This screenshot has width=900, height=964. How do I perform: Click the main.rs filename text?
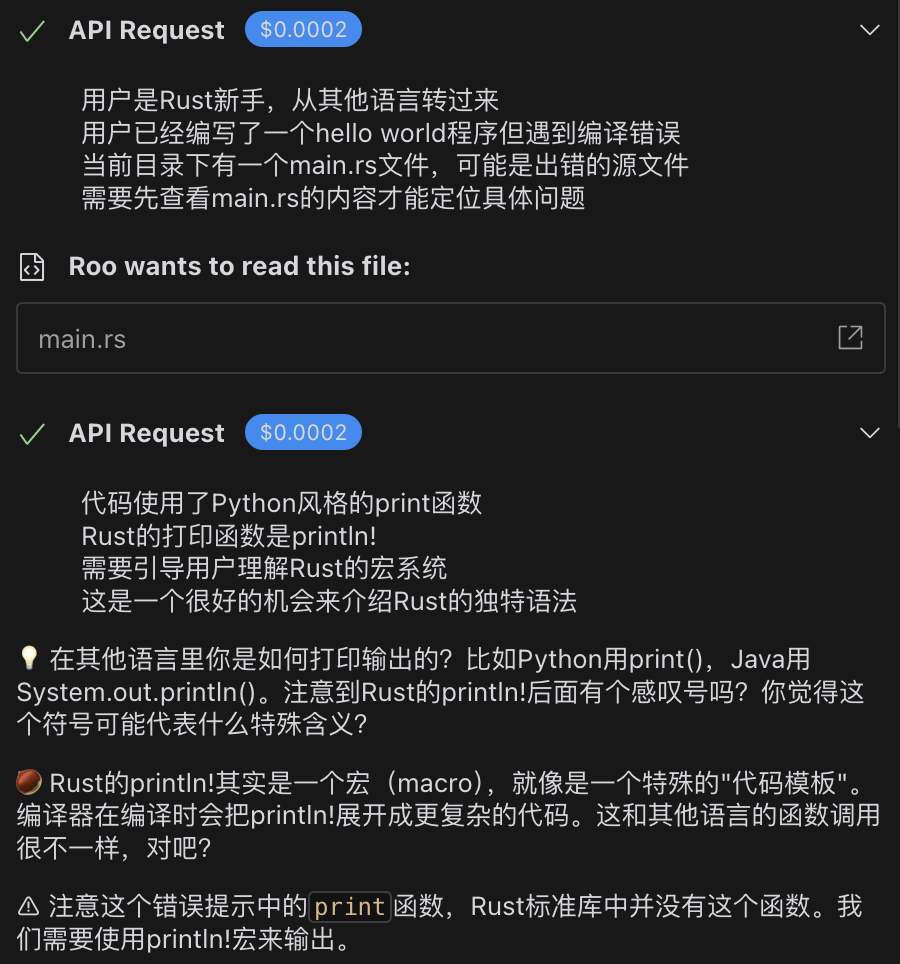(x=82, y=338)
